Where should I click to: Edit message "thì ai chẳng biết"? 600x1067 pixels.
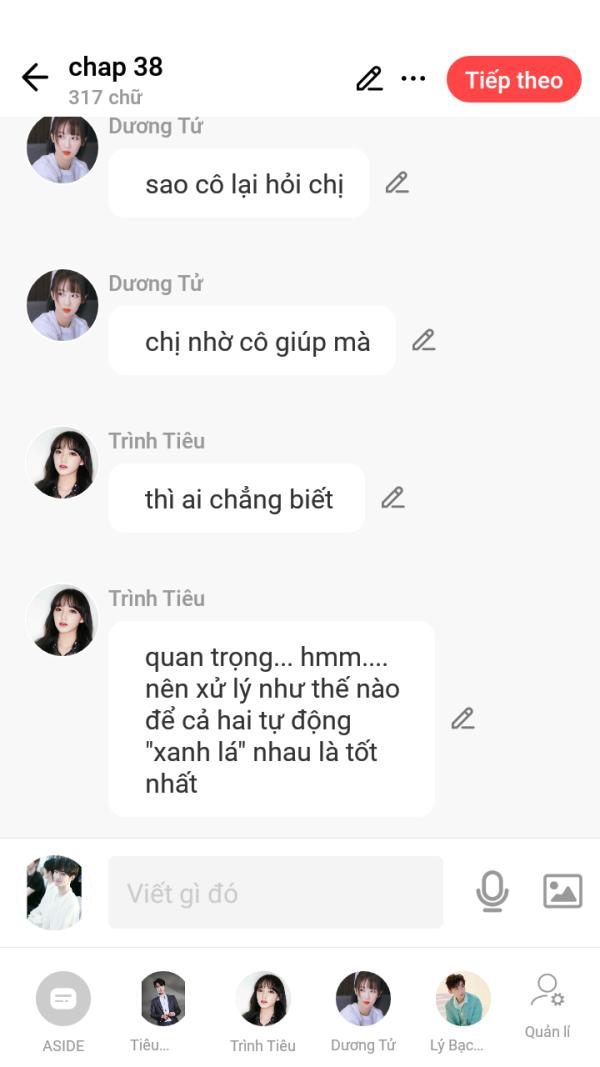pyautogui.click(x=393, y=498)
